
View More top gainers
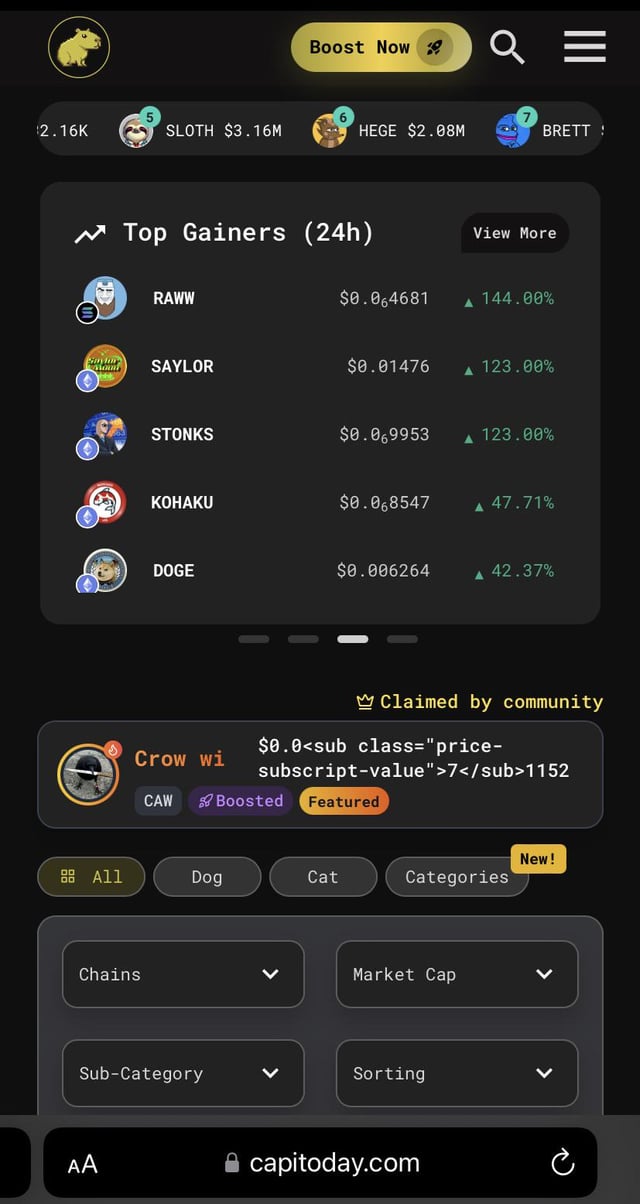click(x=514, y=233)
